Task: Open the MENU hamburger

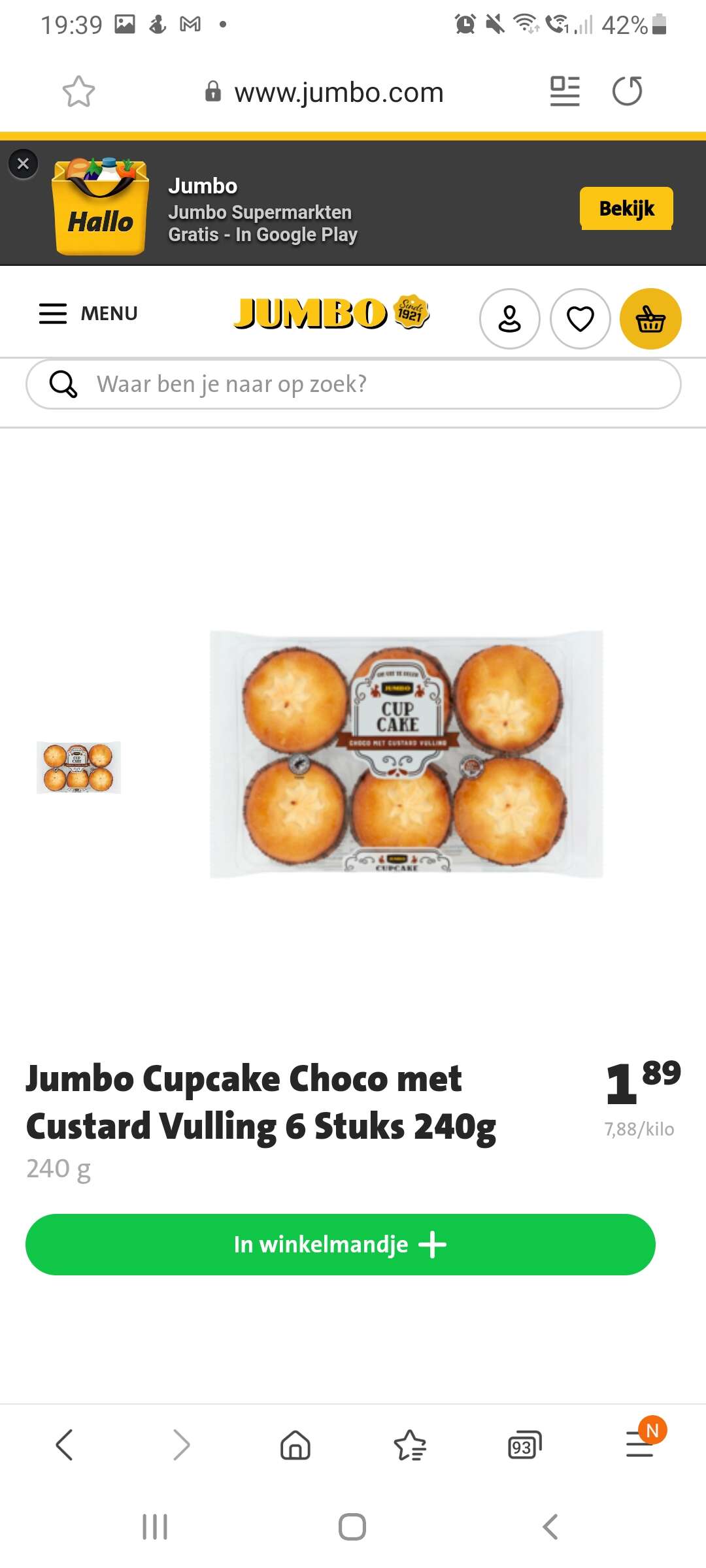Action: click(88, 314)
